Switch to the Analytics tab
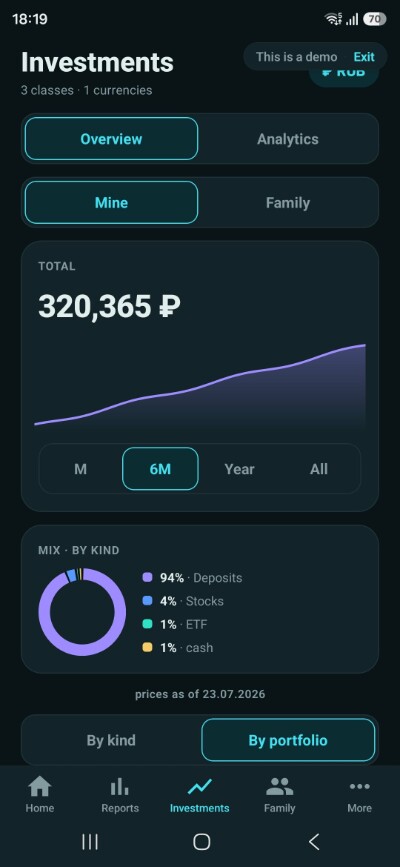 (288, 139)
